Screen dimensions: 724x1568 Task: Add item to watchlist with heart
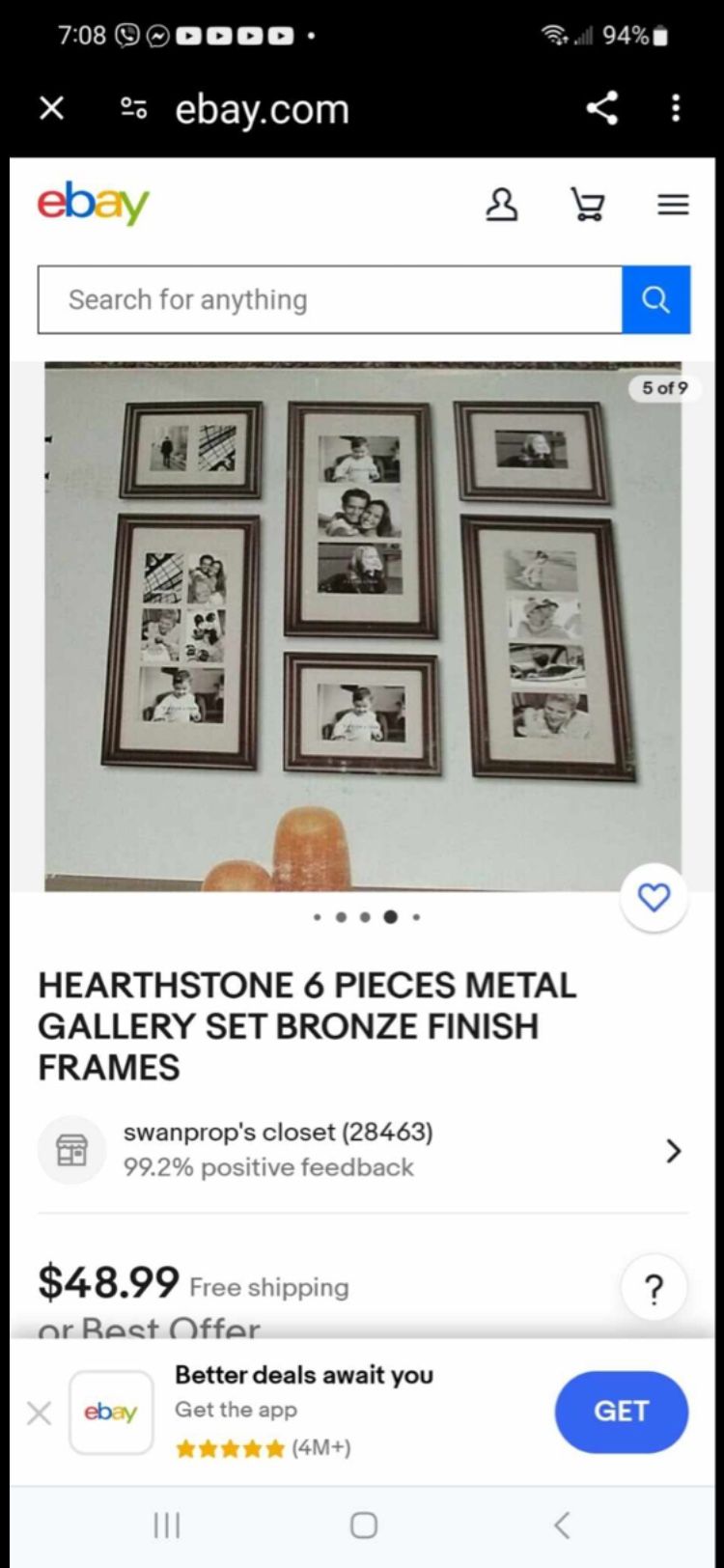pyautogui.click(x=654, y=898)
